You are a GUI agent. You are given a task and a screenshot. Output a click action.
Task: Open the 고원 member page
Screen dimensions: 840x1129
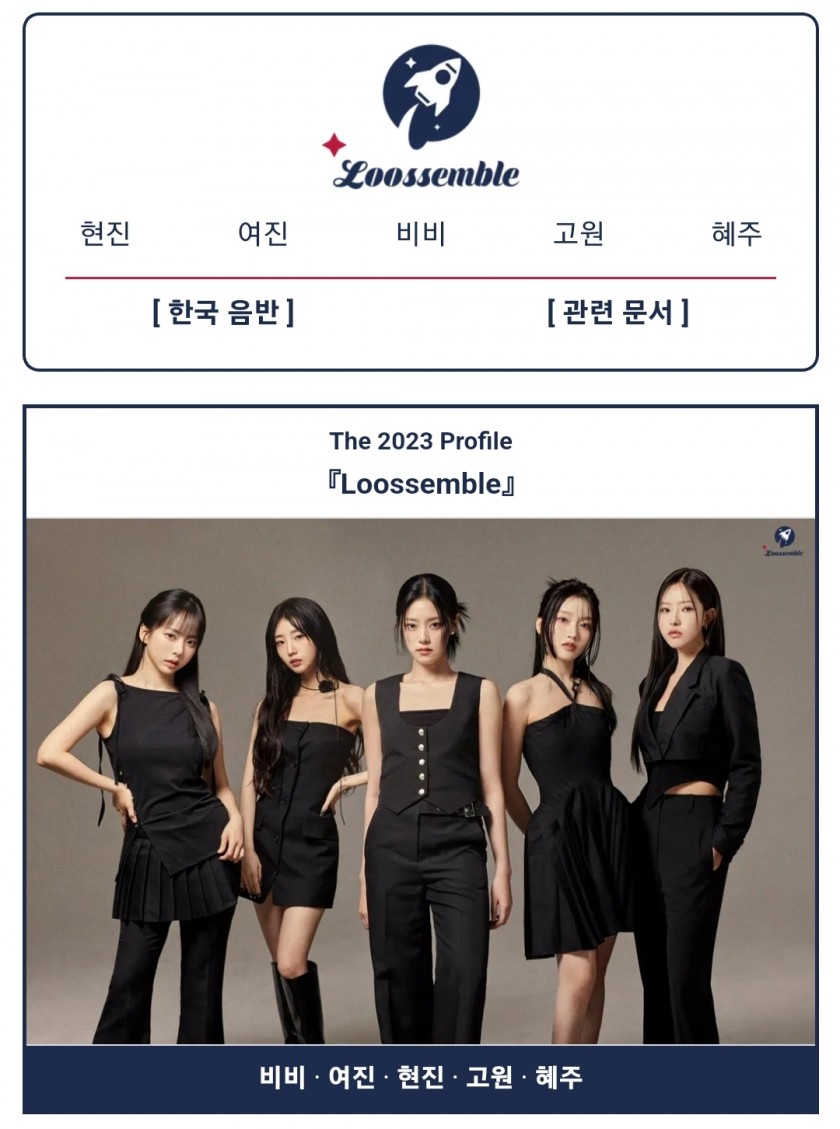point(578,234)
